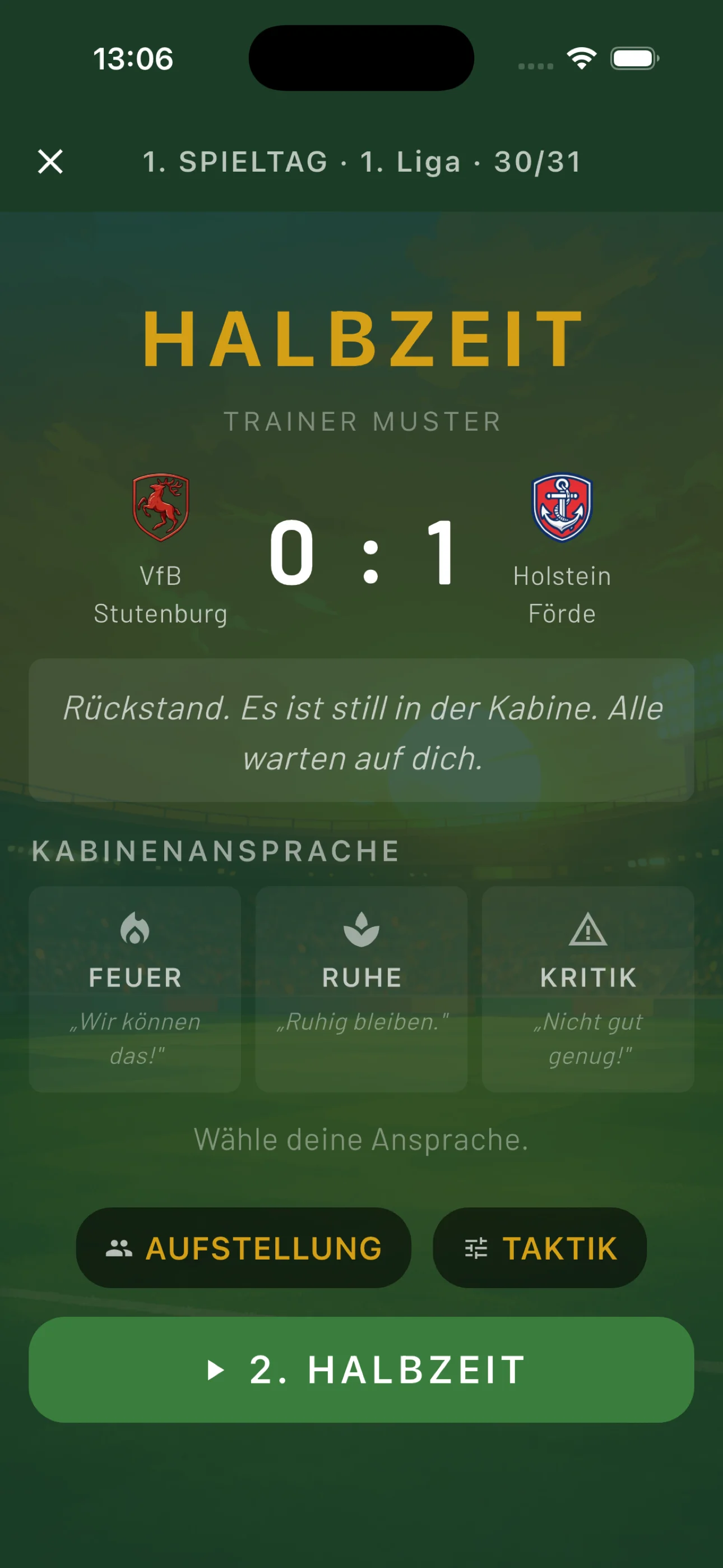The image size is (723, 1568).
Task: Select the flame icon above FEUER
Action: click(x=135, y=929)
